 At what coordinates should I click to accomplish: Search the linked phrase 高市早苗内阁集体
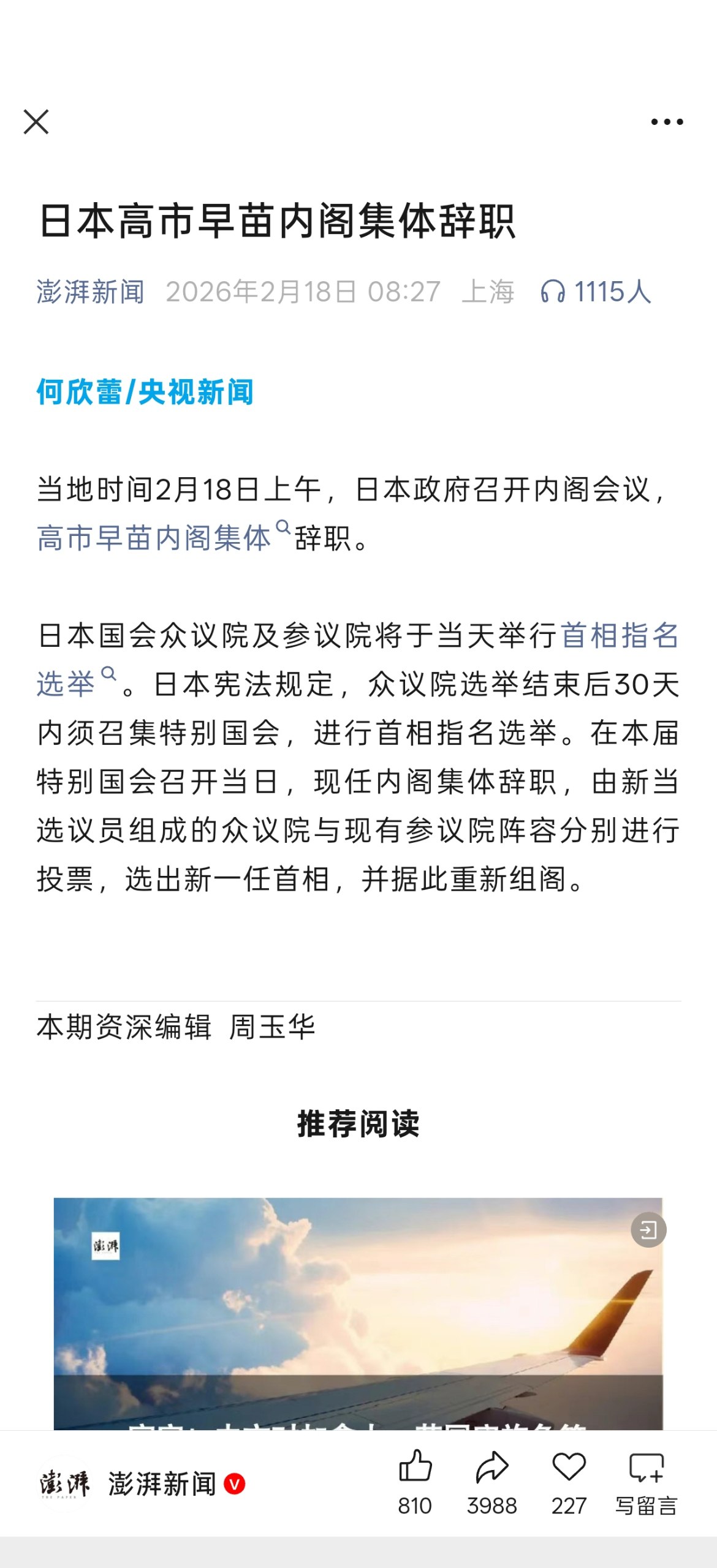point(154,538)
